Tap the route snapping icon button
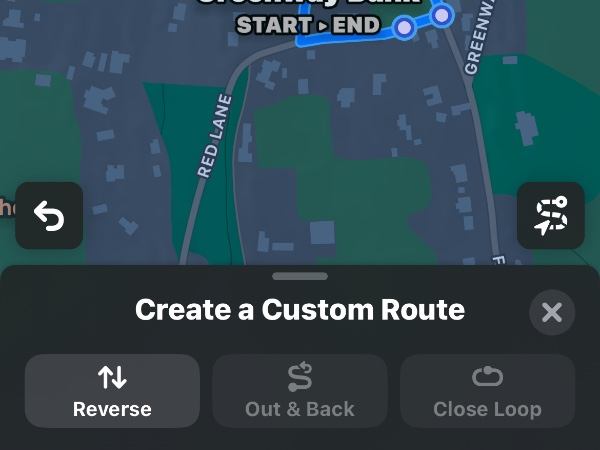 [x=550, y=215]
